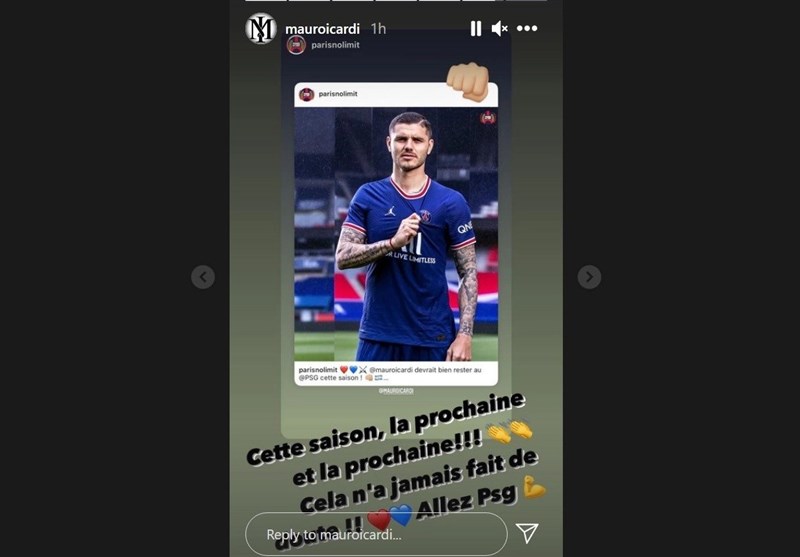Open the story overflow menu
800x557 pixels.
tap(527, 29)
